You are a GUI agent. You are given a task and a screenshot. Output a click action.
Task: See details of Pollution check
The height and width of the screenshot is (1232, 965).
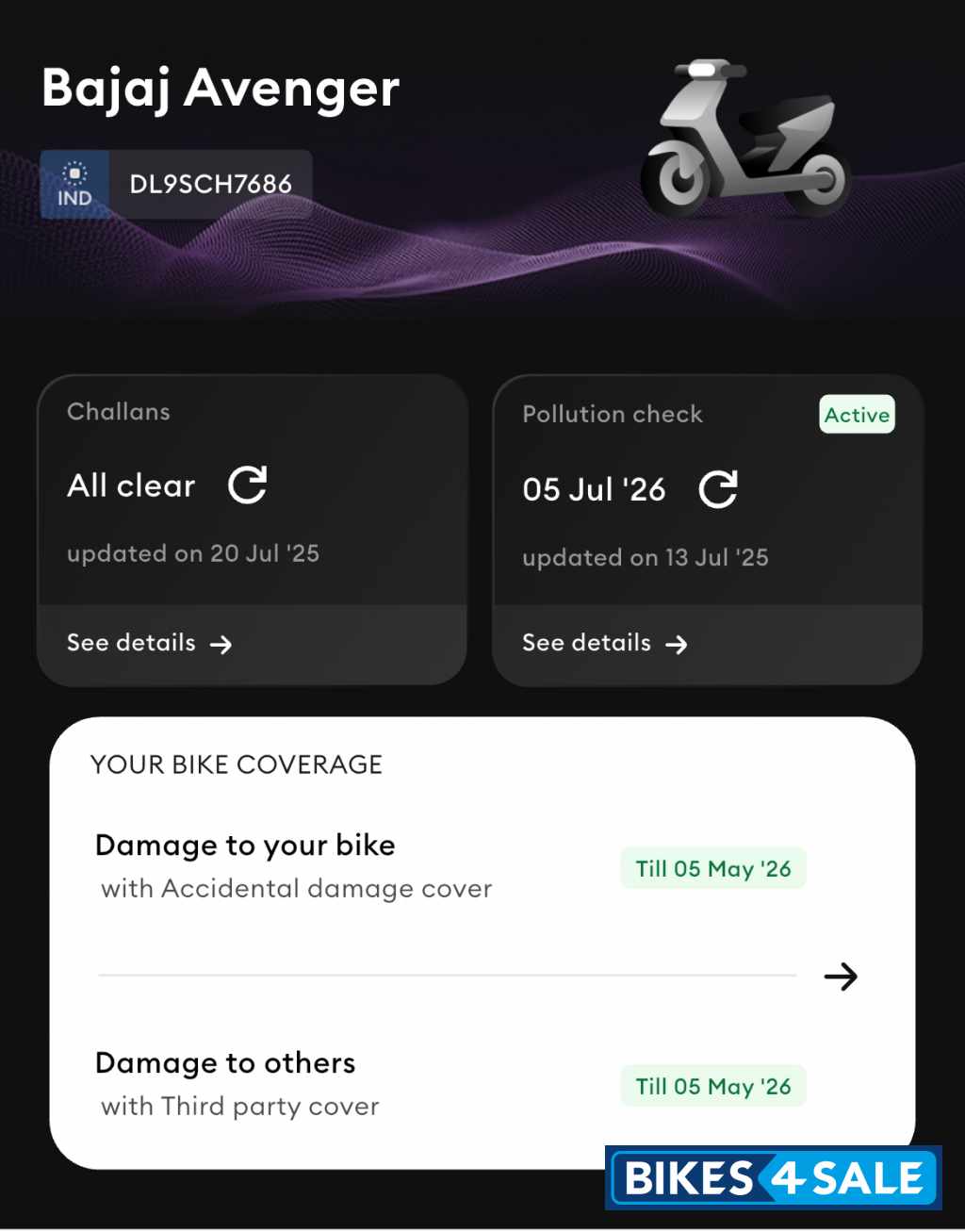(604, 644)
